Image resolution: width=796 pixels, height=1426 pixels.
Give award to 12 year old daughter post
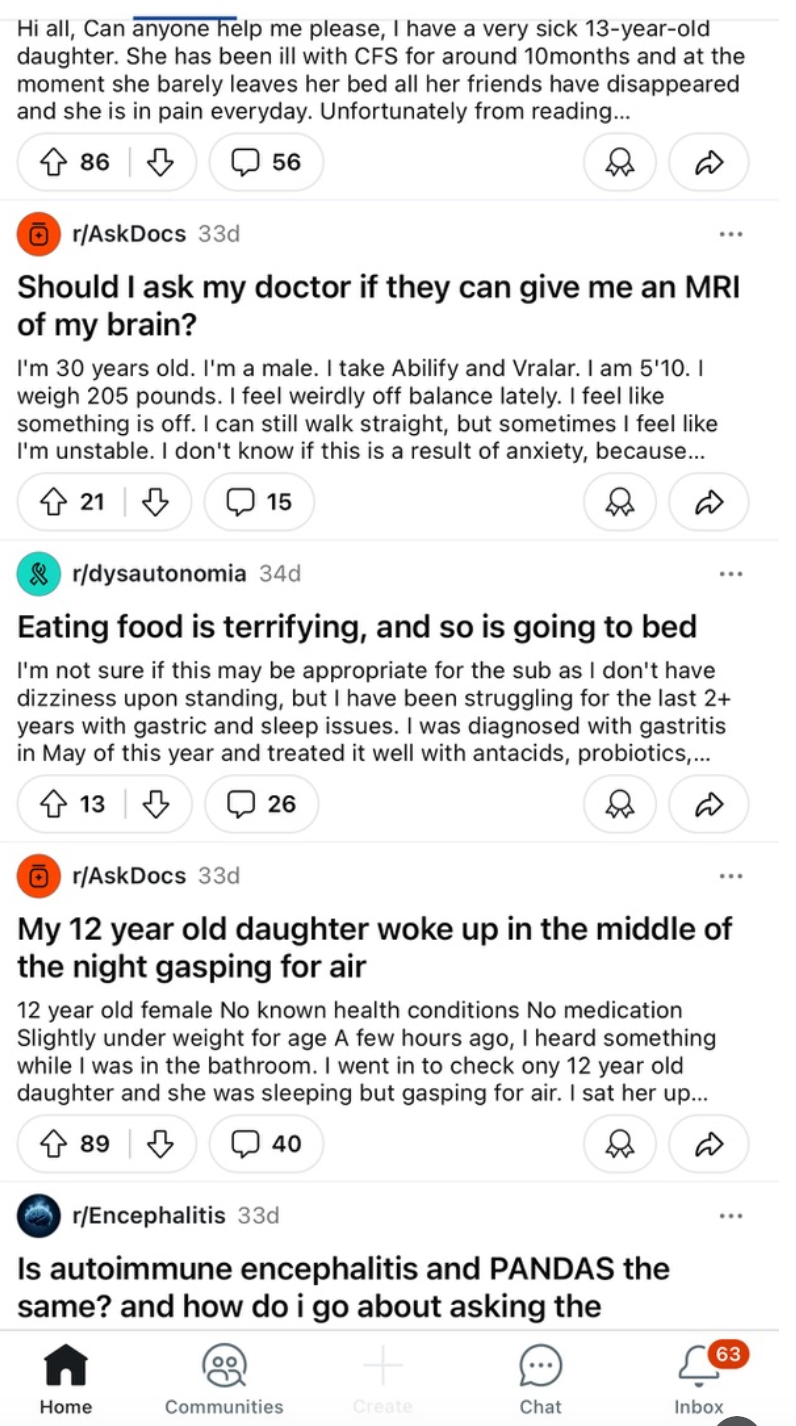pyautogui.click(x=620, y=1143)
